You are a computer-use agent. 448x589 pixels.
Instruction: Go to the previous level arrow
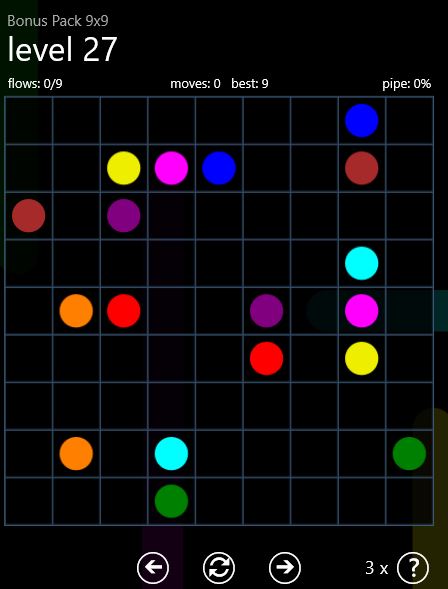pyautogui.click(x=153, y=568)
